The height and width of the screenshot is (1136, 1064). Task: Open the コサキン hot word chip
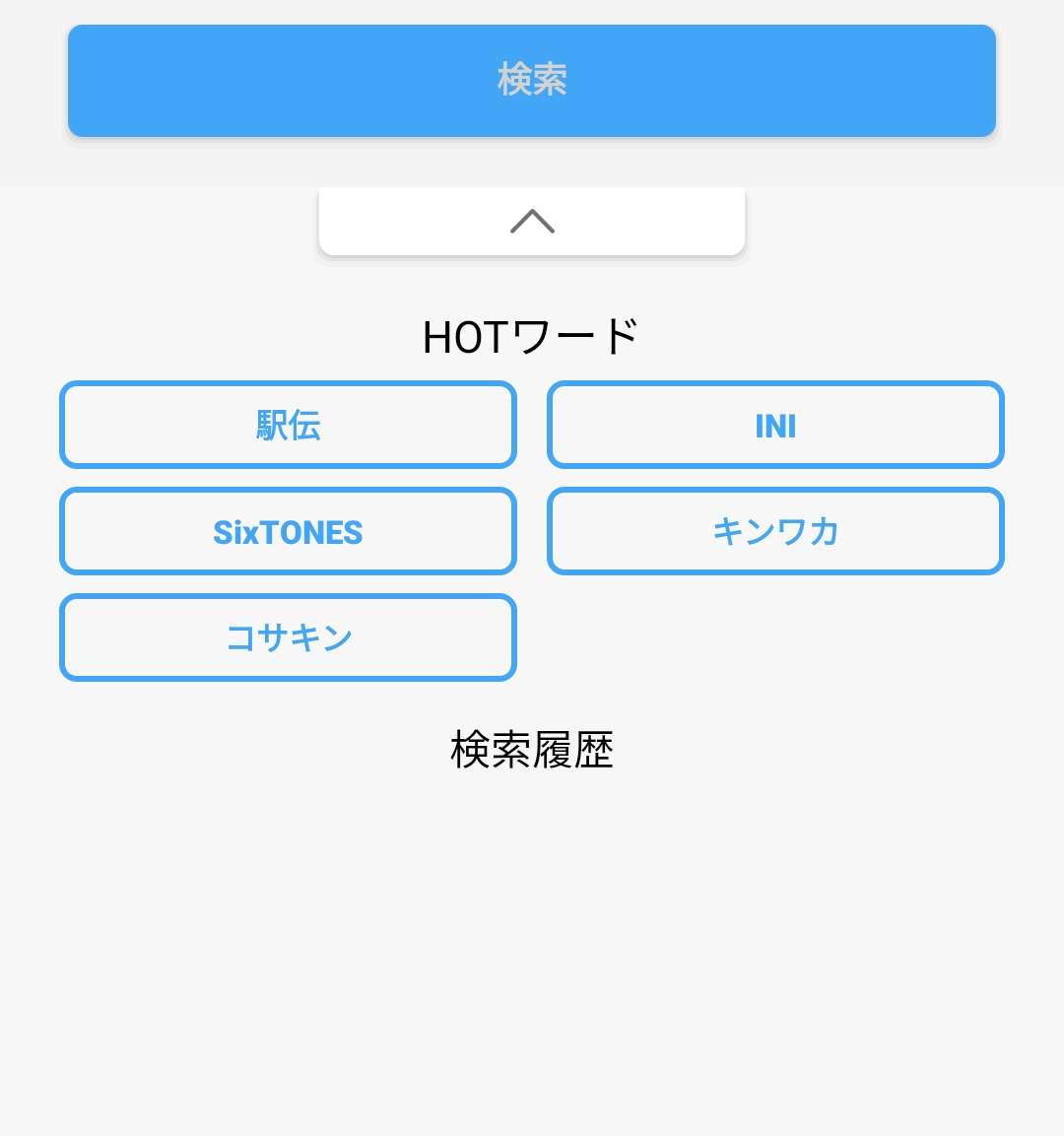pos(288,637)
